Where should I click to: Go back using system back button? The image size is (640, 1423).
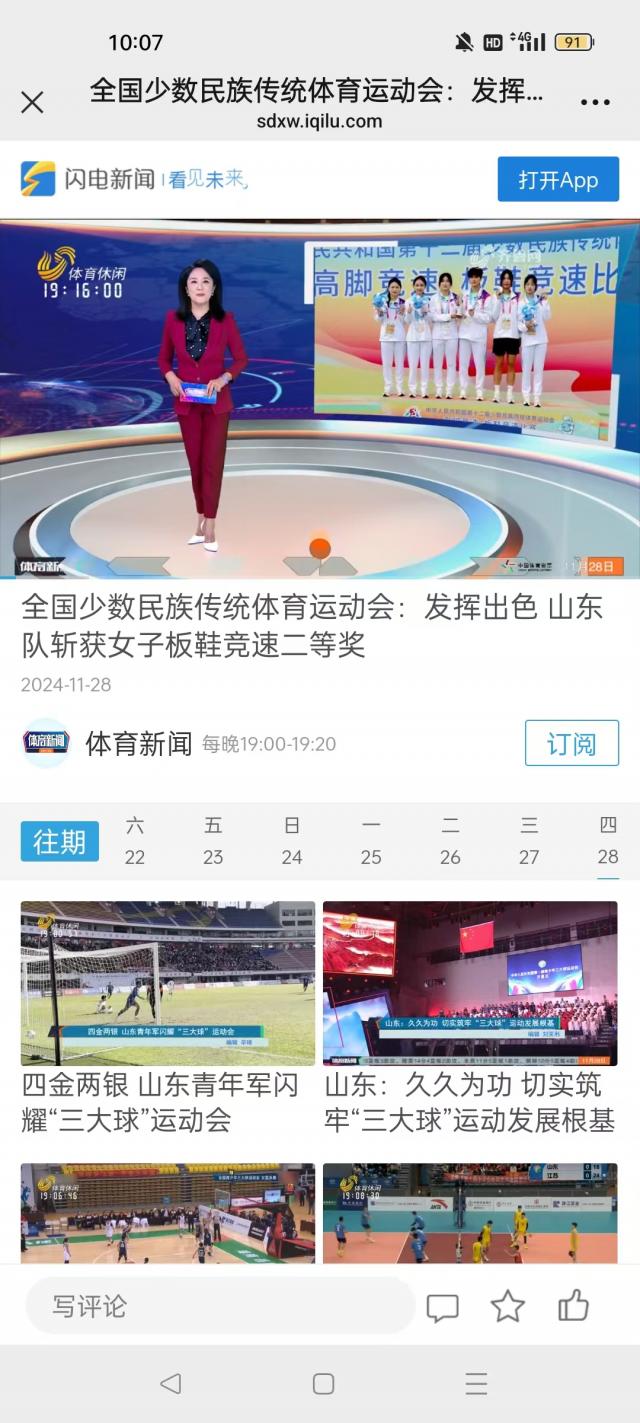[x=171, y=1384]
